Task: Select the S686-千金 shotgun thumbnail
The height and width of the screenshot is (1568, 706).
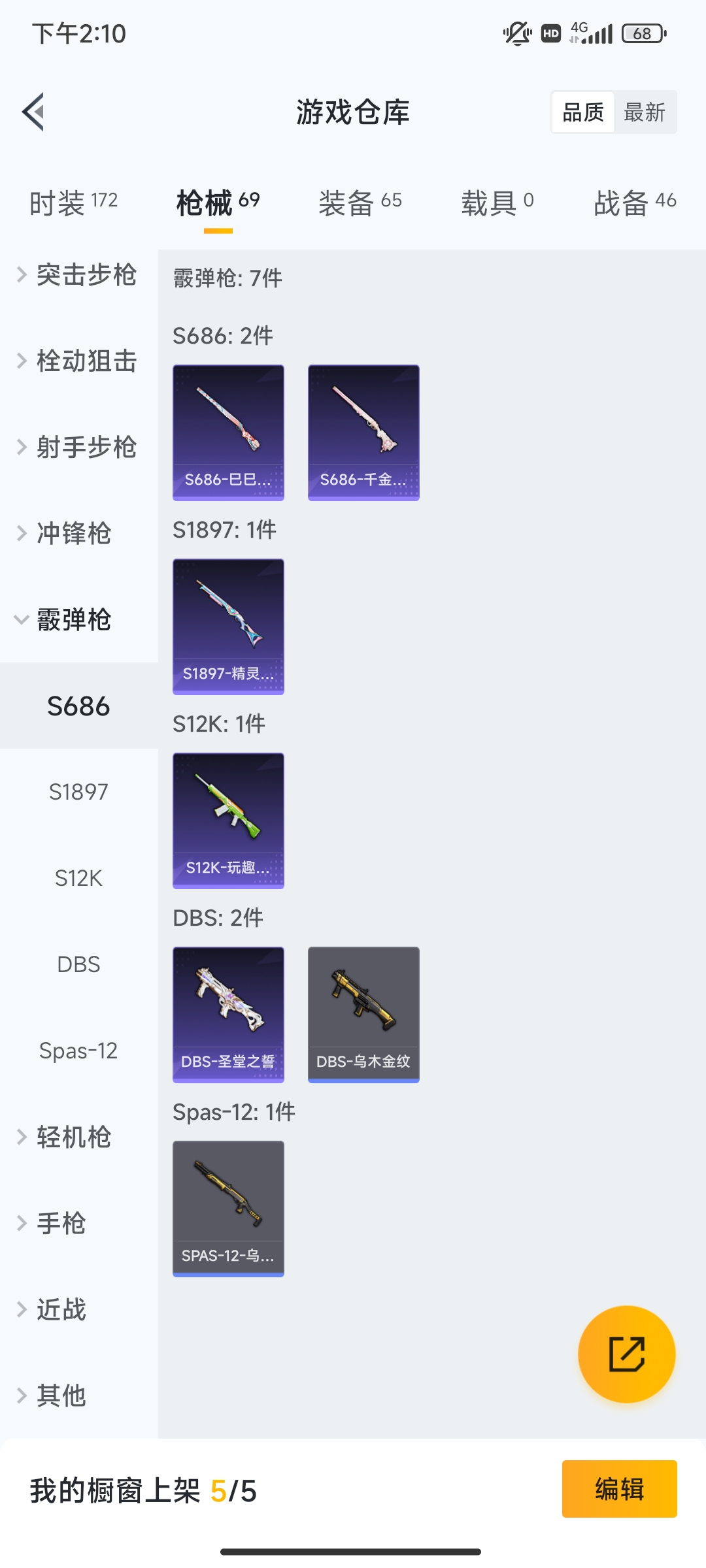Action: point(363,431)
